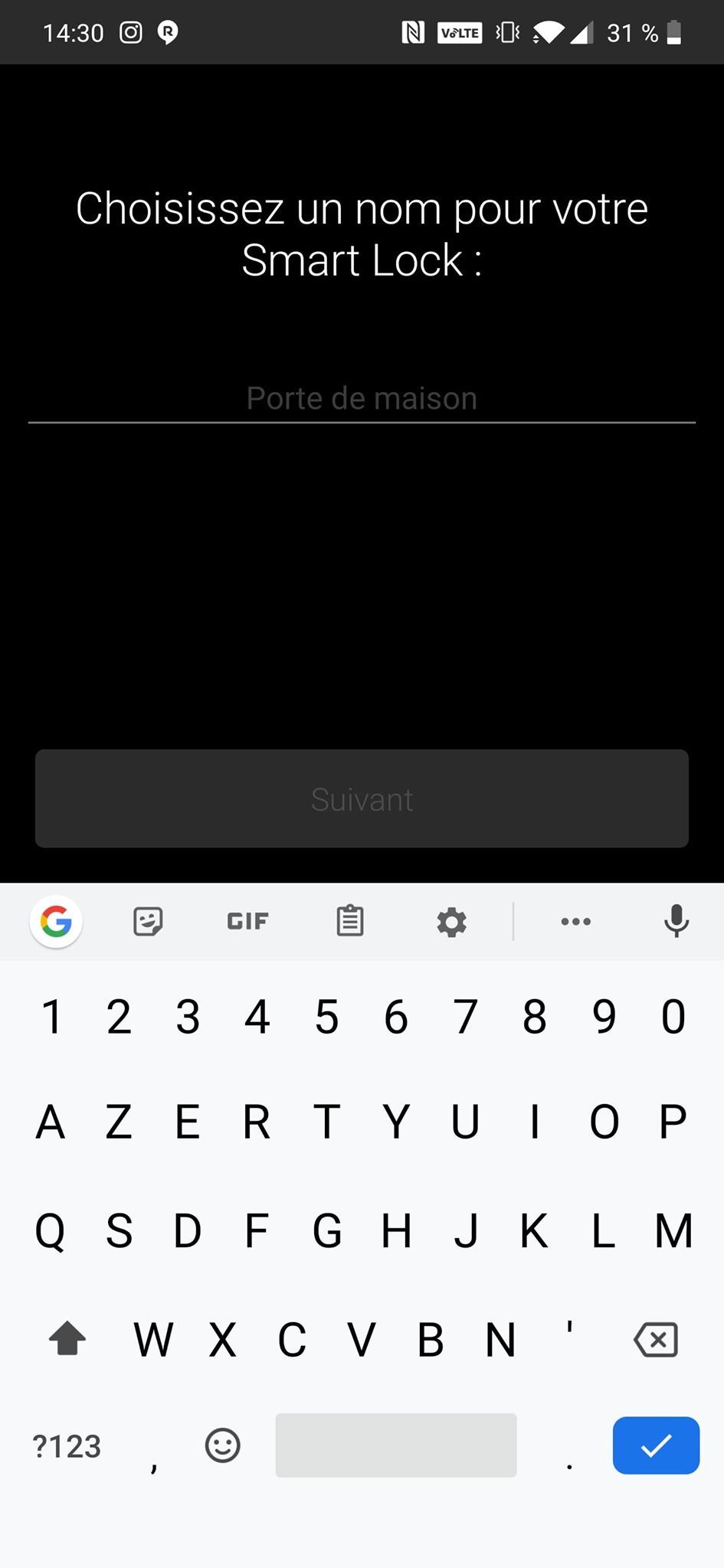Focus the Smart Lock name field
Image resolution: width=724 pixels, height=1568 pixels.
click(362, 399)
